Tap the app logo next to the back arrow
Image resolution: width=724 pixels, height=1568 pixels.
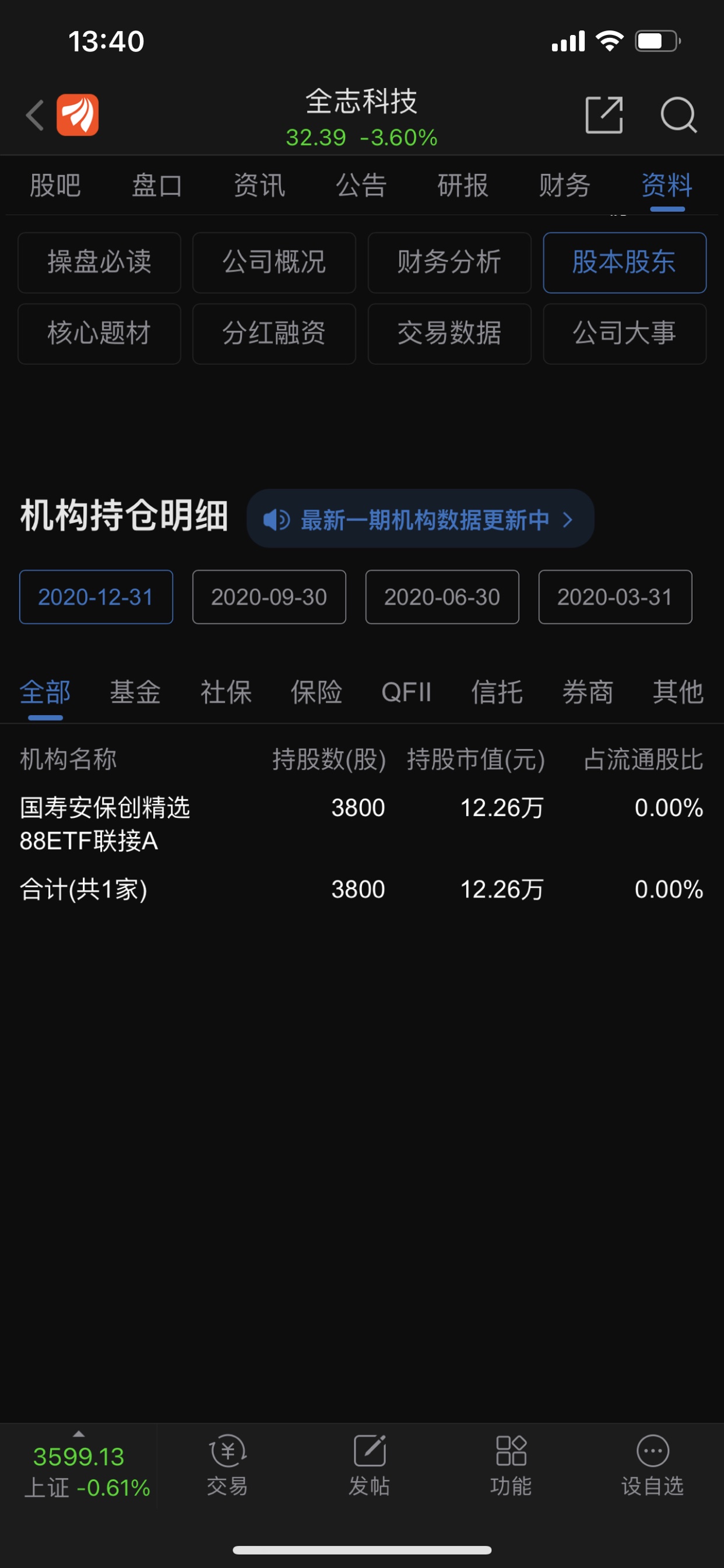click(78, 114)
